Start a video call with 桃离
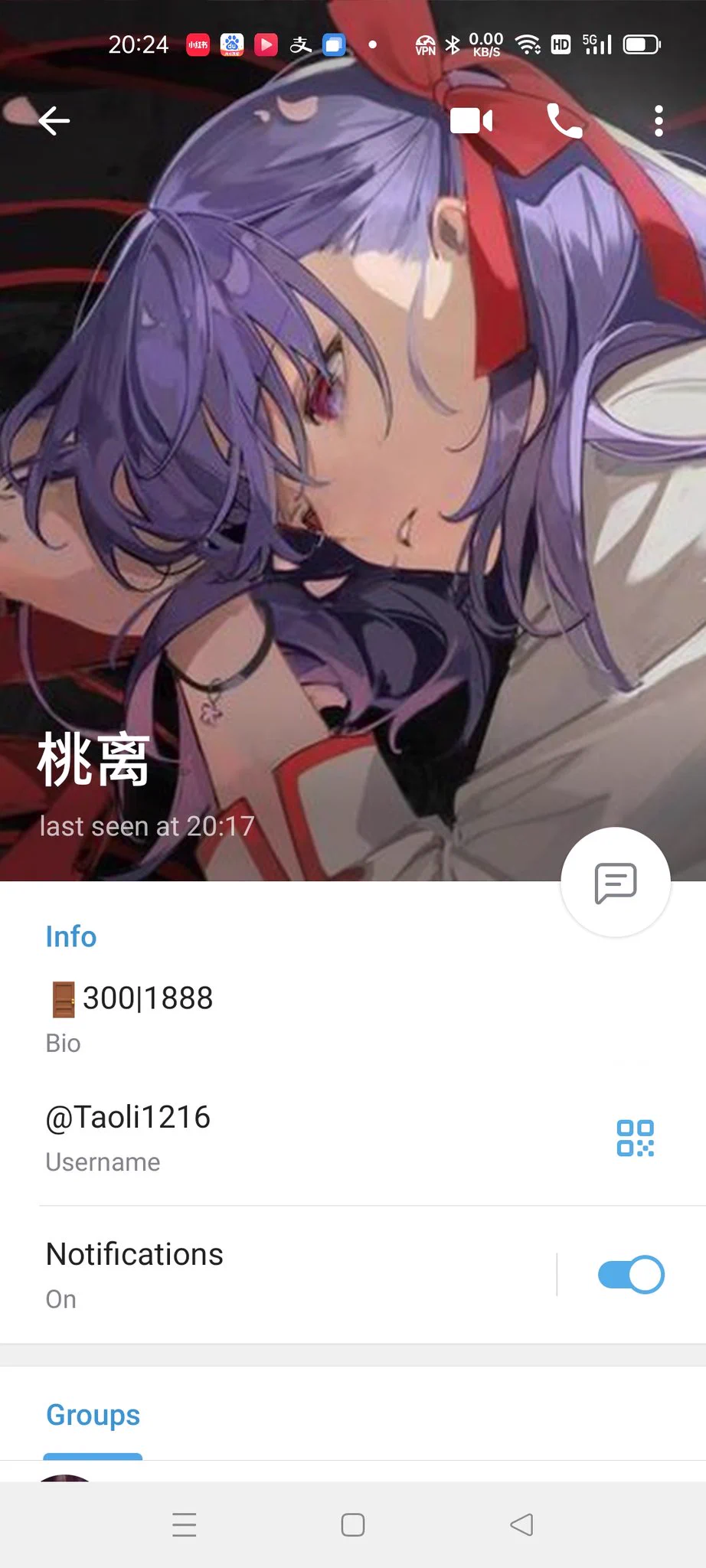 pyautogui.click(x=471, y=121)
